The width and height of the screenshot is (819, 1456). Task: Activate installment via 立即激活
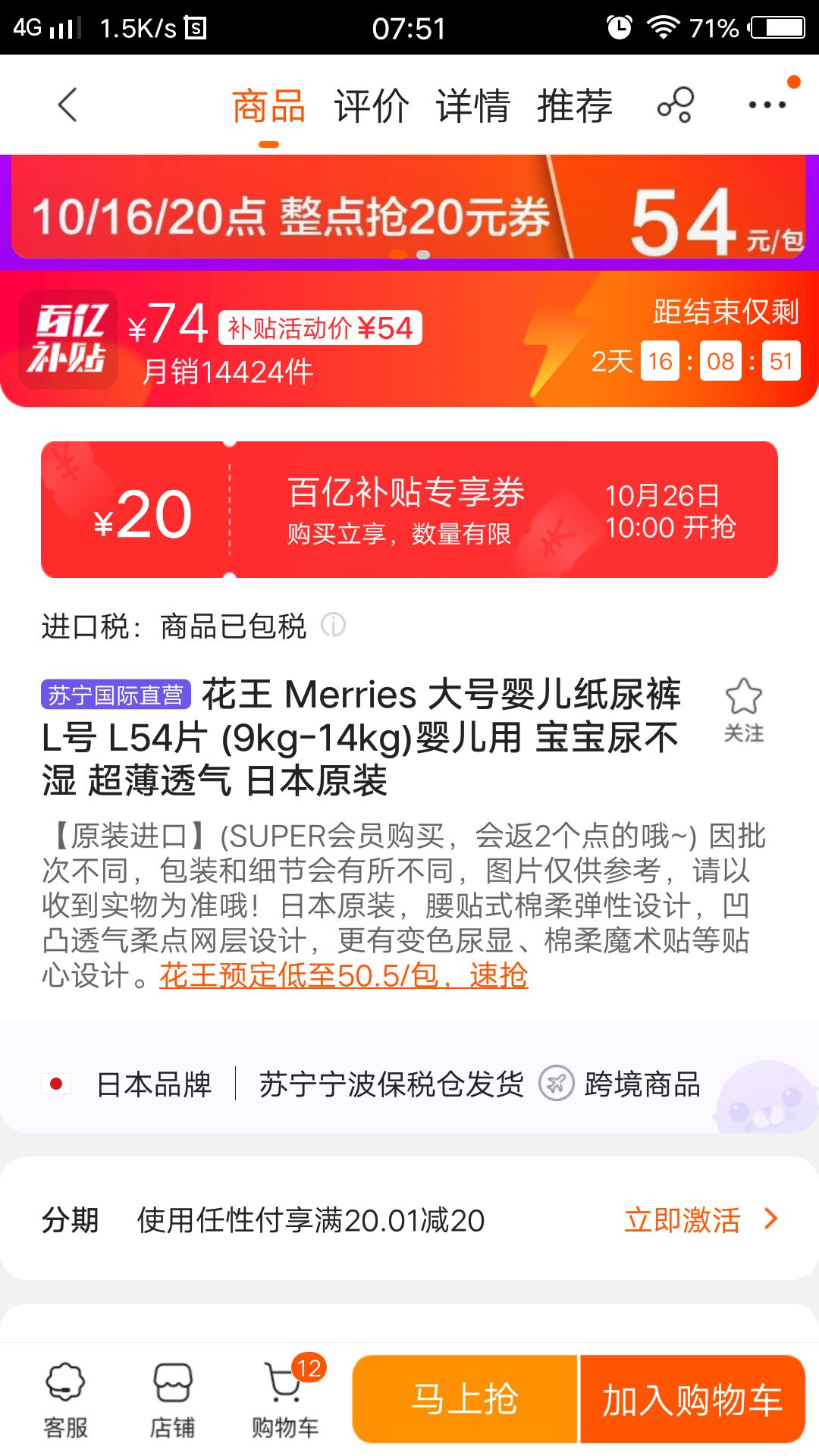tap(699, 1220)
